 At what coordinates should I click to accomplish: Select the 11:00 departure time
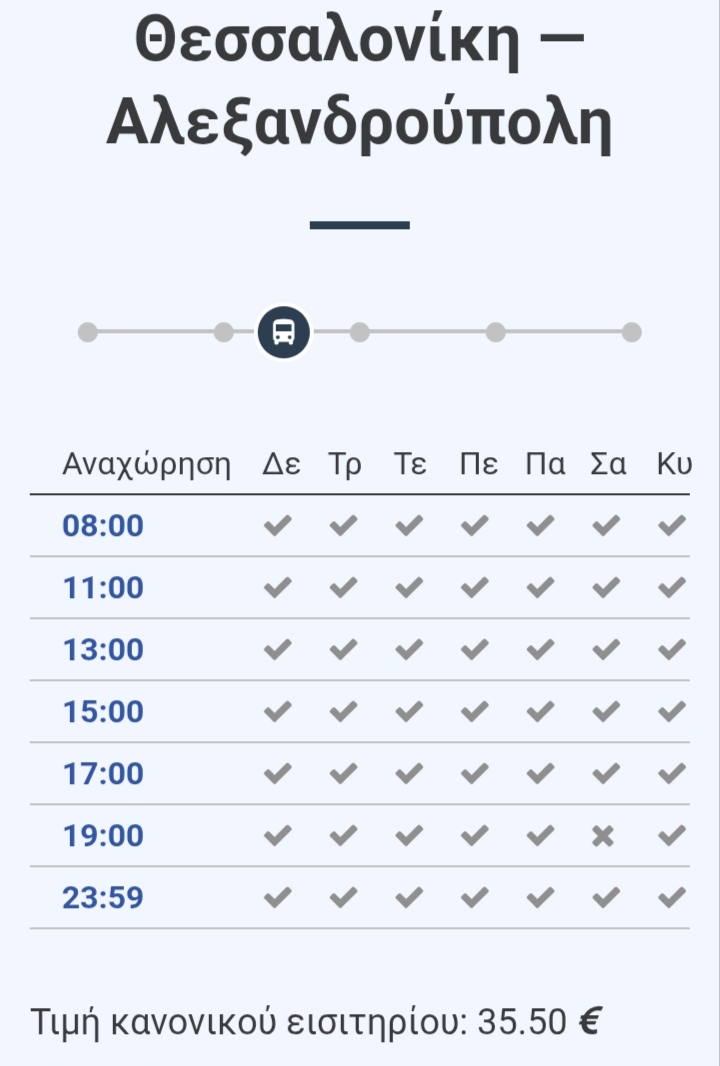tap(103, 588)
